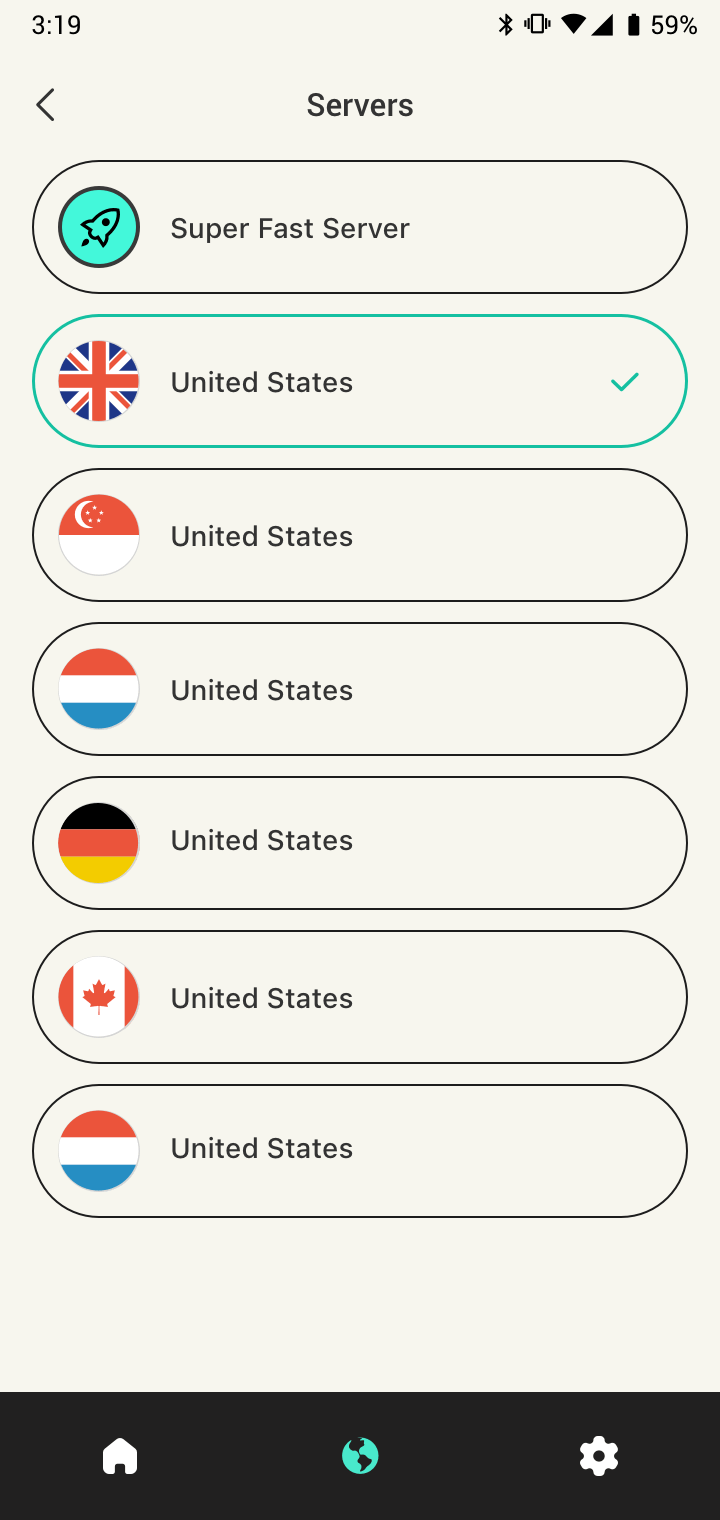
Task: Select the Super Fast Server option
Action: click(360, 228)
